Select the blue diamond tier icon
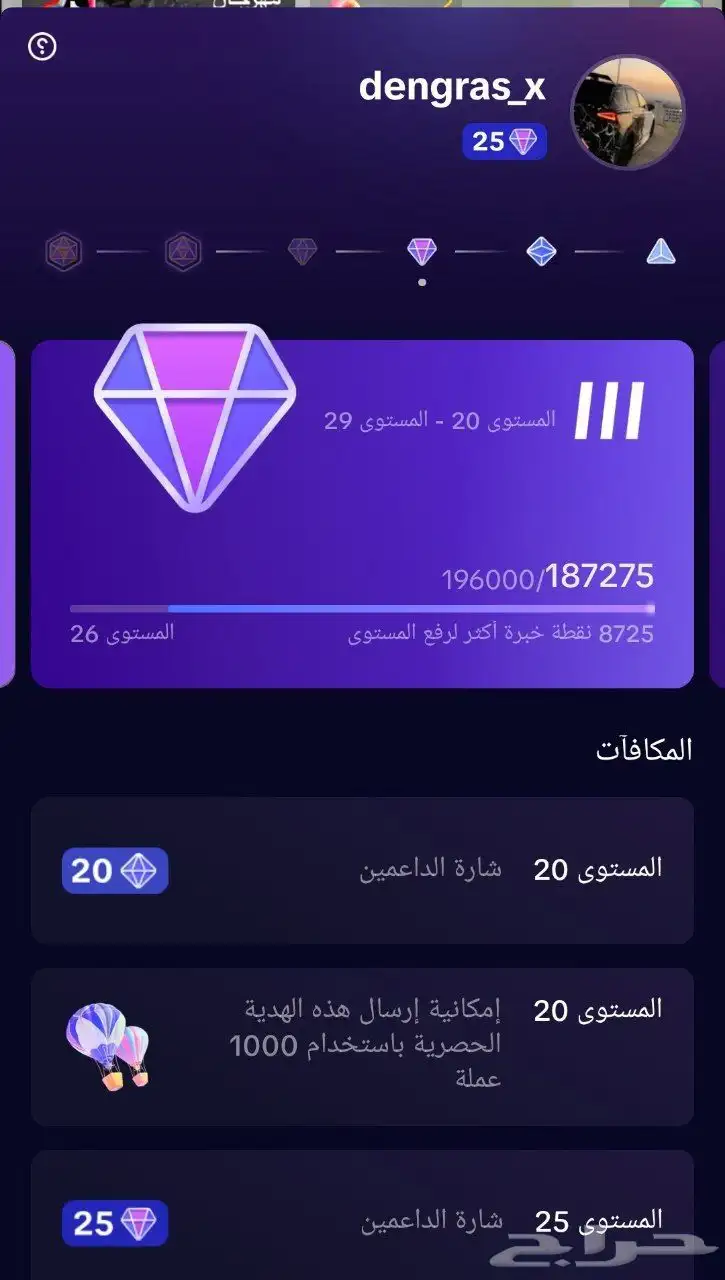This screenshot has height=1280, width=725. pyautogui.click(x=541, y=251)
